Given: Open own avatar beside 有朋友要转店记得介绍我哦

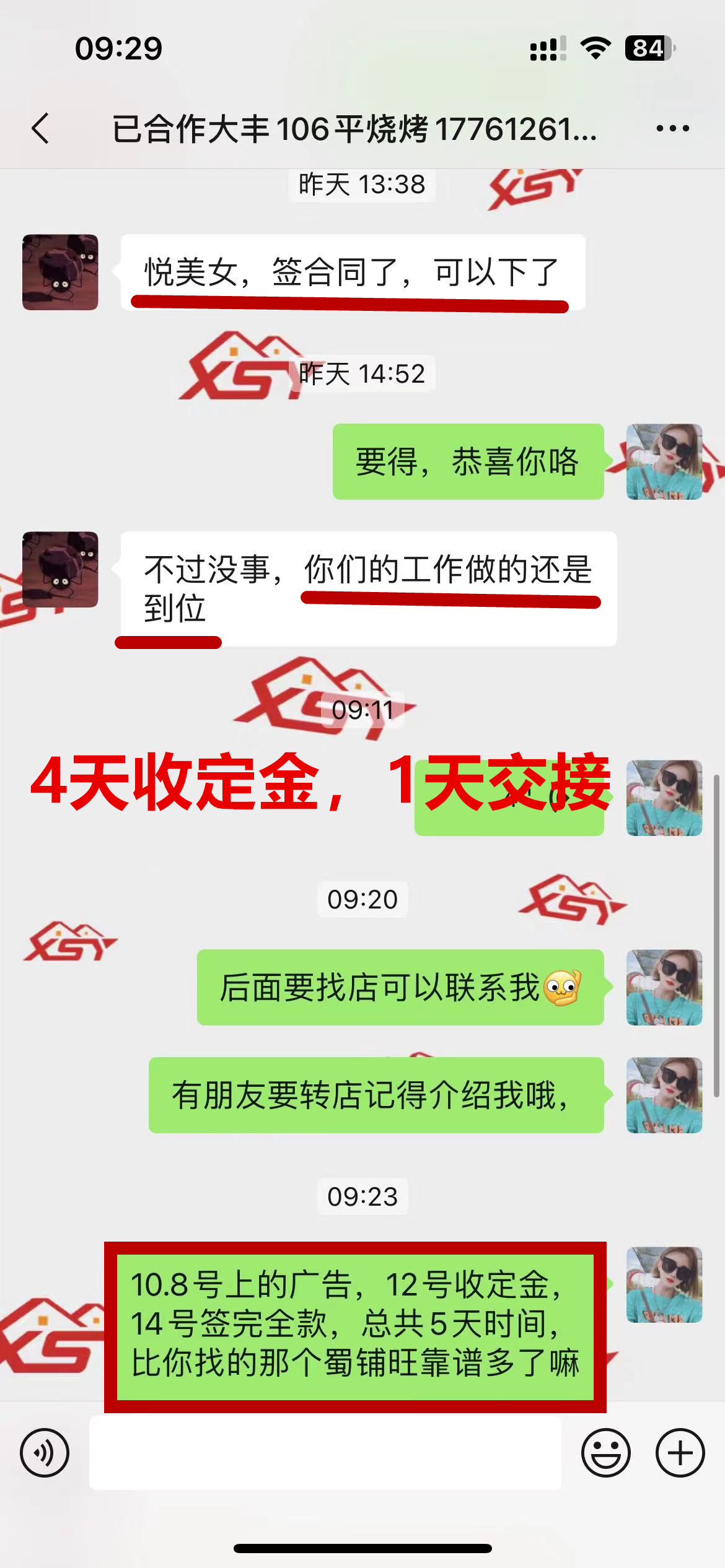Looking at the screenshot, I should pyautogui.click(x=664, y=1095).
